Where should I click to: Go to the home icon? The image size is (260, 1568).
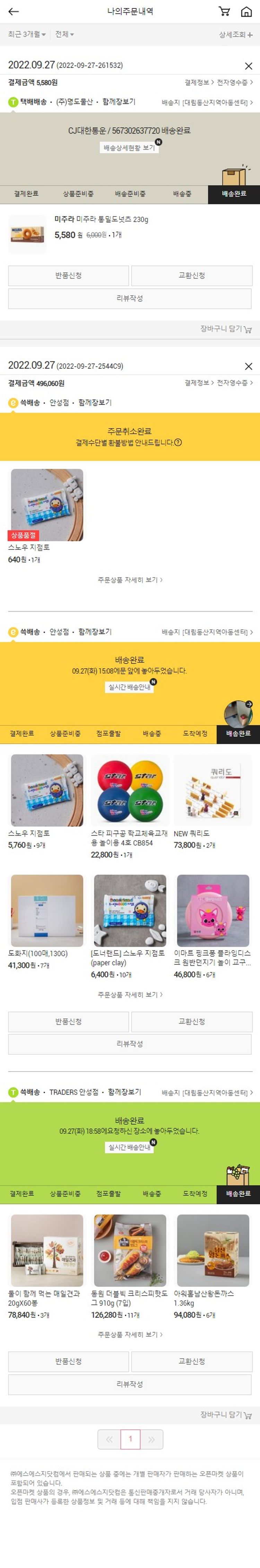tap(246, 11)
